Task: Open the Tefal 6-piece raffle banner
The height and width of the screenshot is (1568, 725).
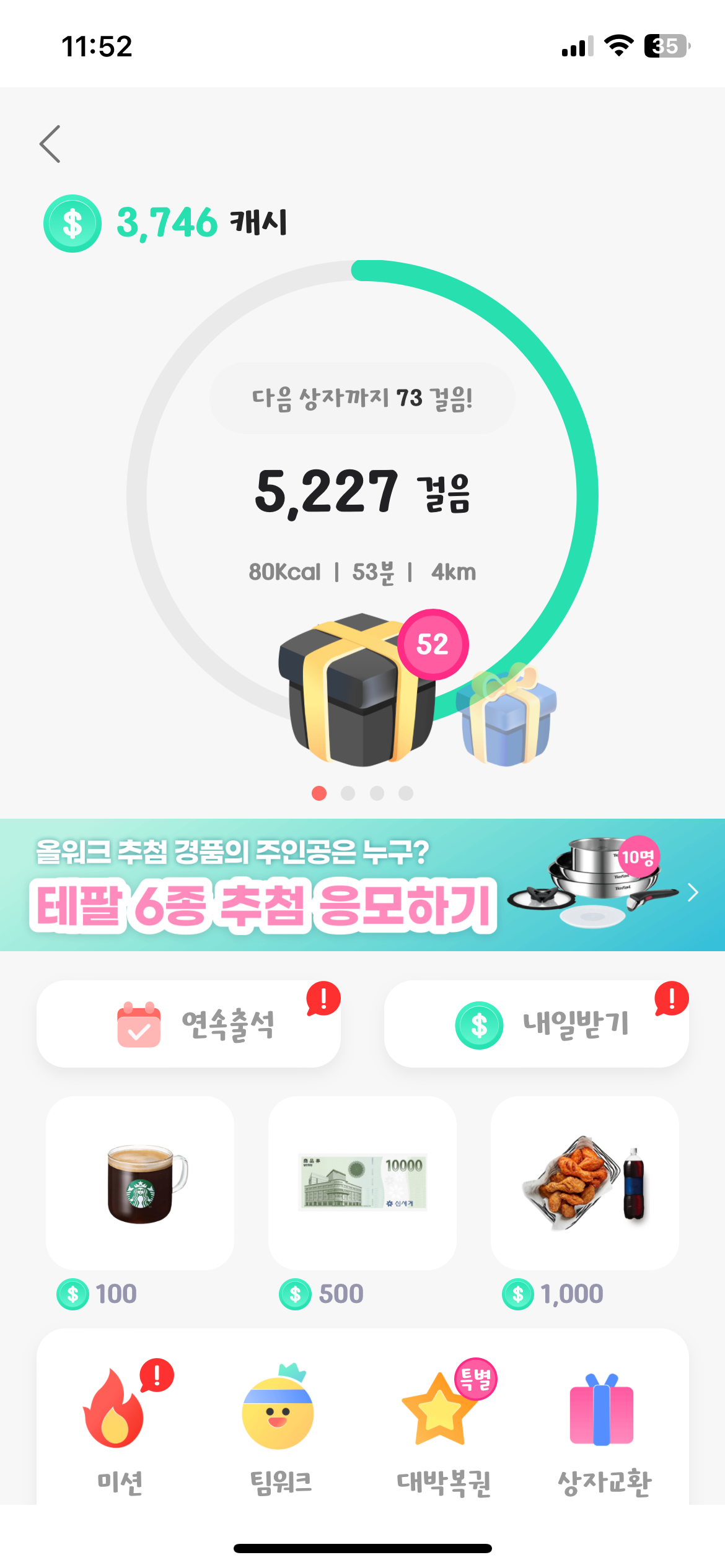Action: [x=362, y=884]
